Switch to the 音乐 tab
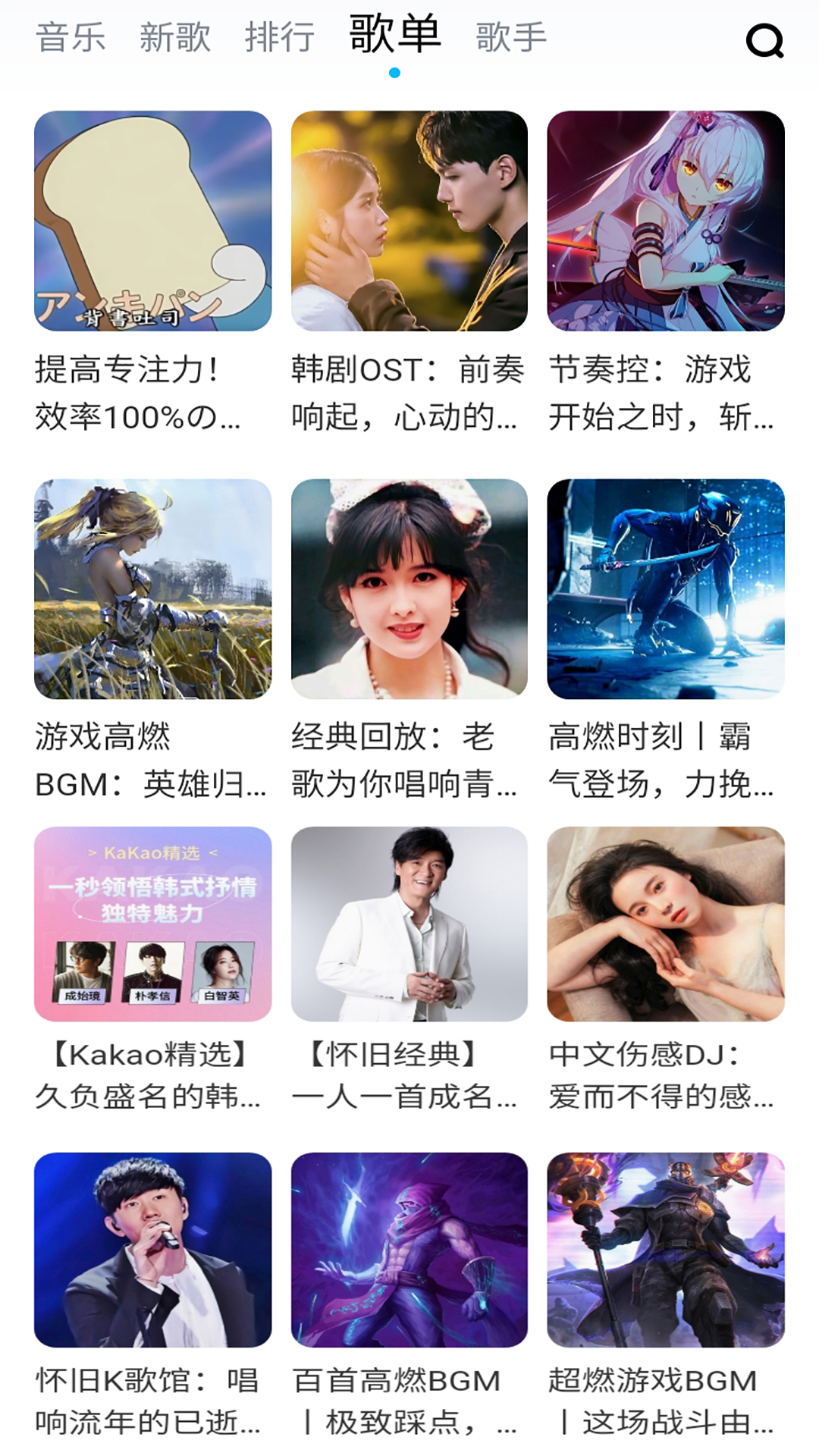Screen dimensions: 819x1456 [x=71, y=37]
